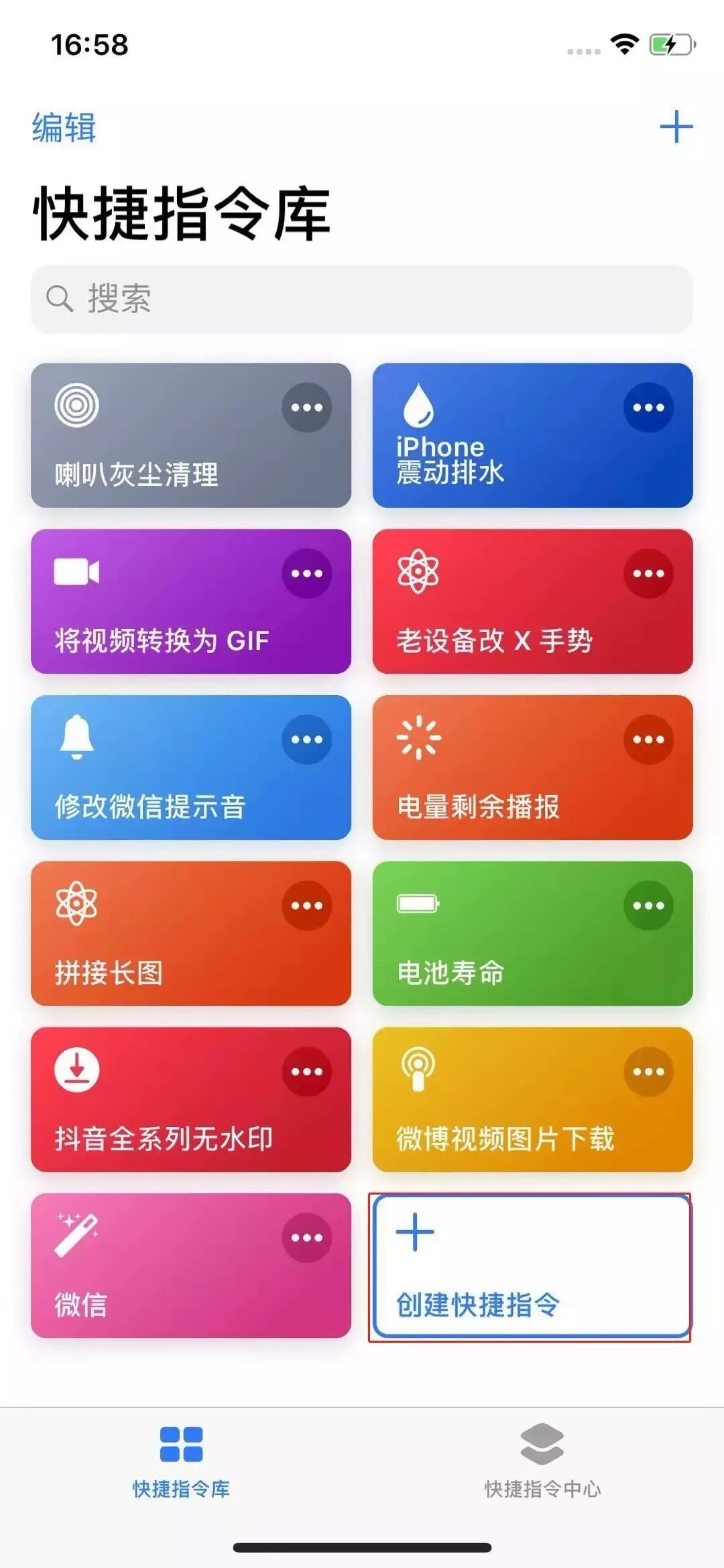Open options for 微博视频图片下载

[x=648, y=1072]
